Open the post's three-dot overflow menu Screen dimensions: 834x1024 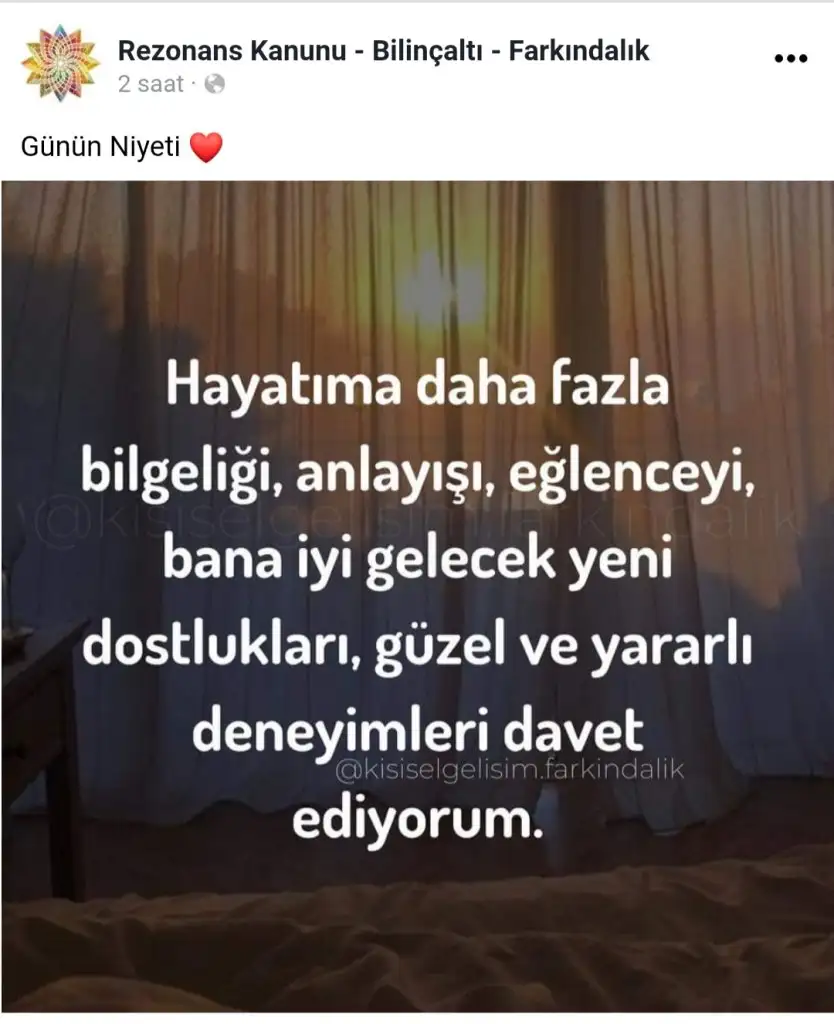tap(790, 59)
